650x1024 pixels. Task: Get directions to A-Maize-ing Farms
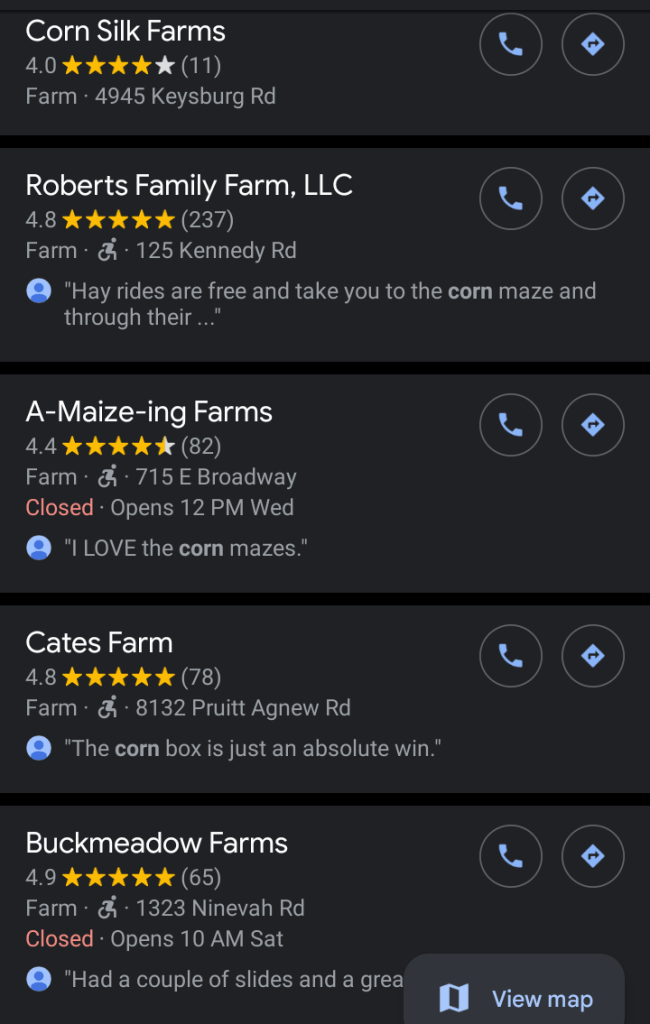[593, 425]
